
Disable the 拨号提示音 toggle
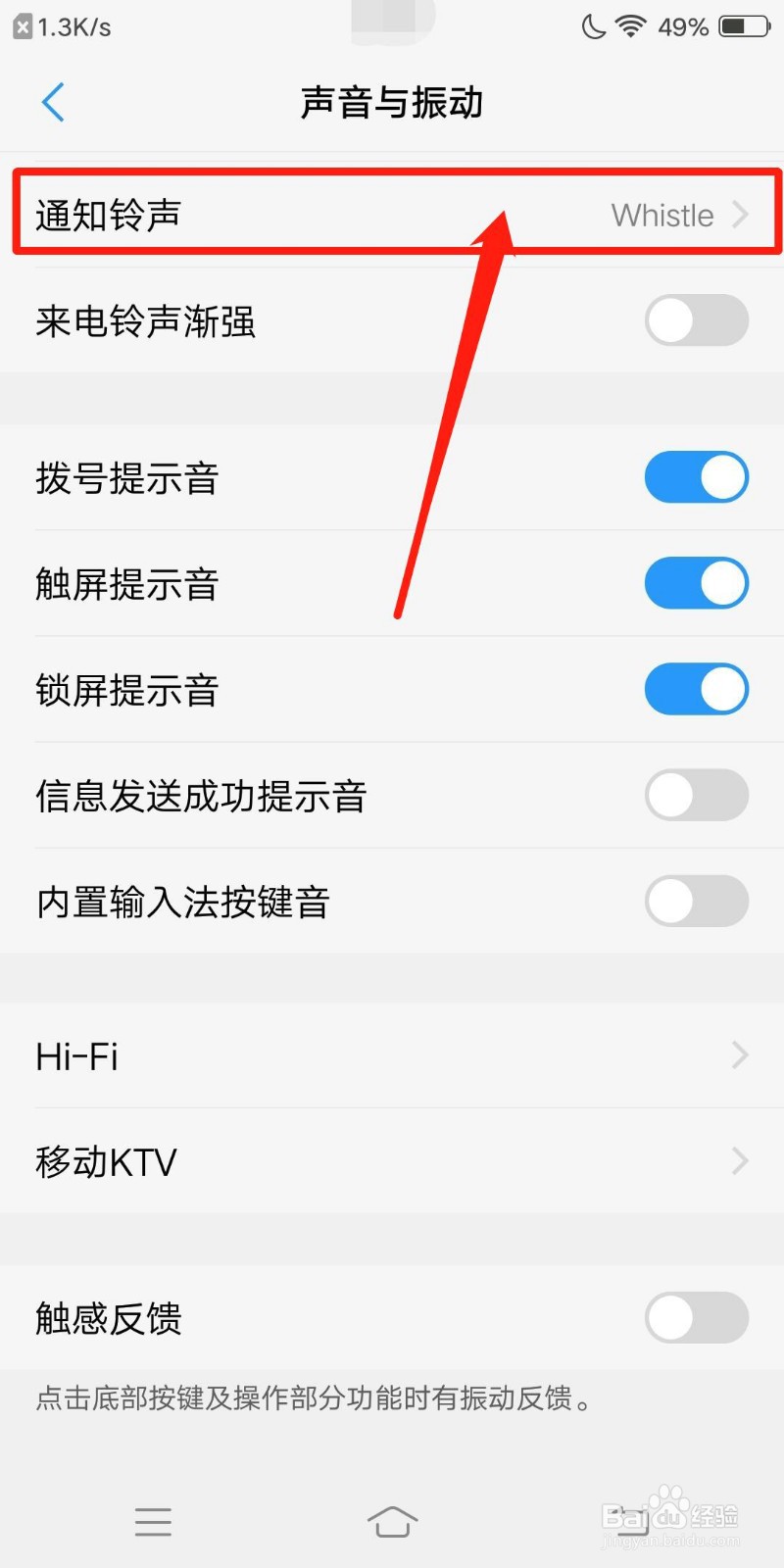click(696, 477)
